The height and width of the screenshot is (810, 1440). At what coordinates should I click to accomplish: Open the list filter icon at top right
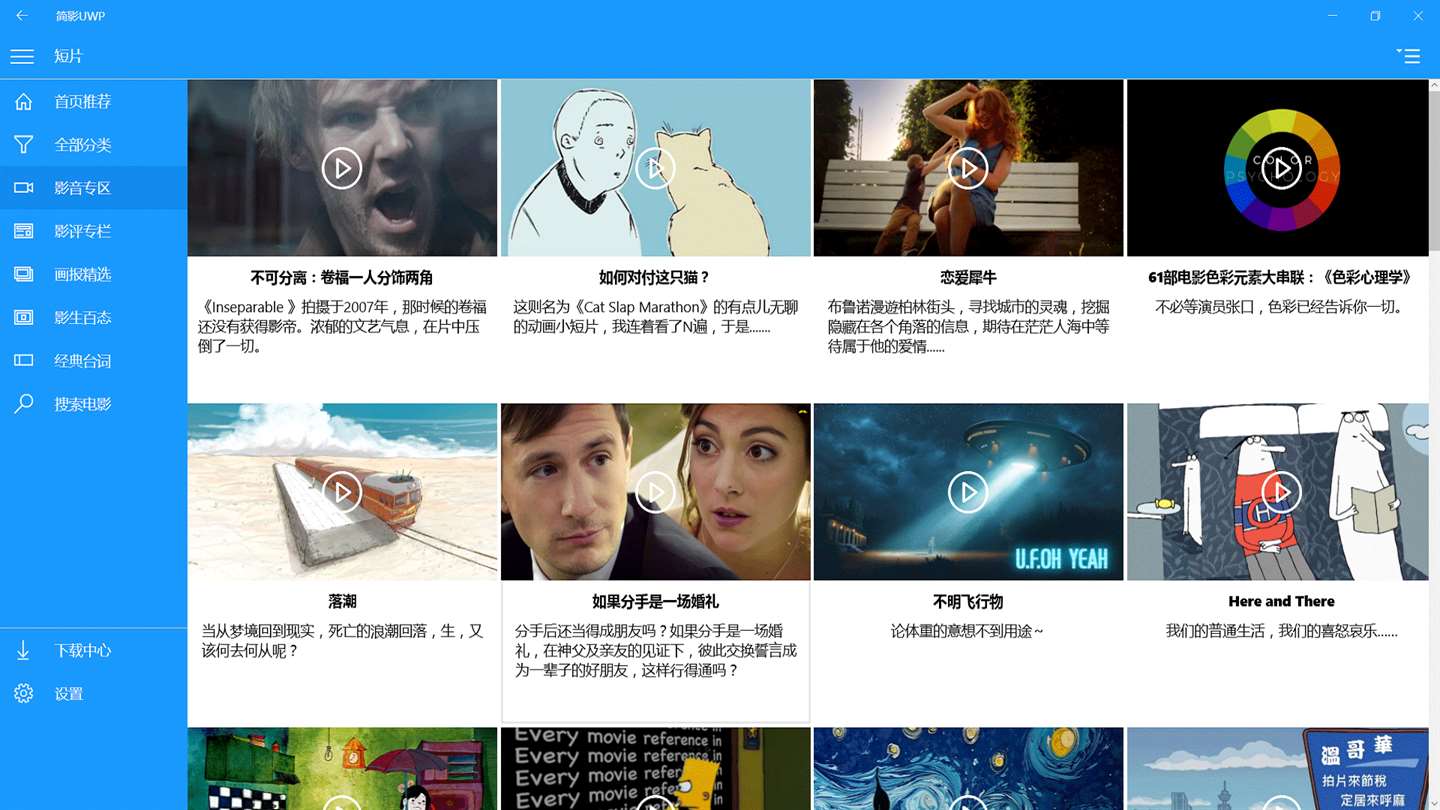(1408, 56)
